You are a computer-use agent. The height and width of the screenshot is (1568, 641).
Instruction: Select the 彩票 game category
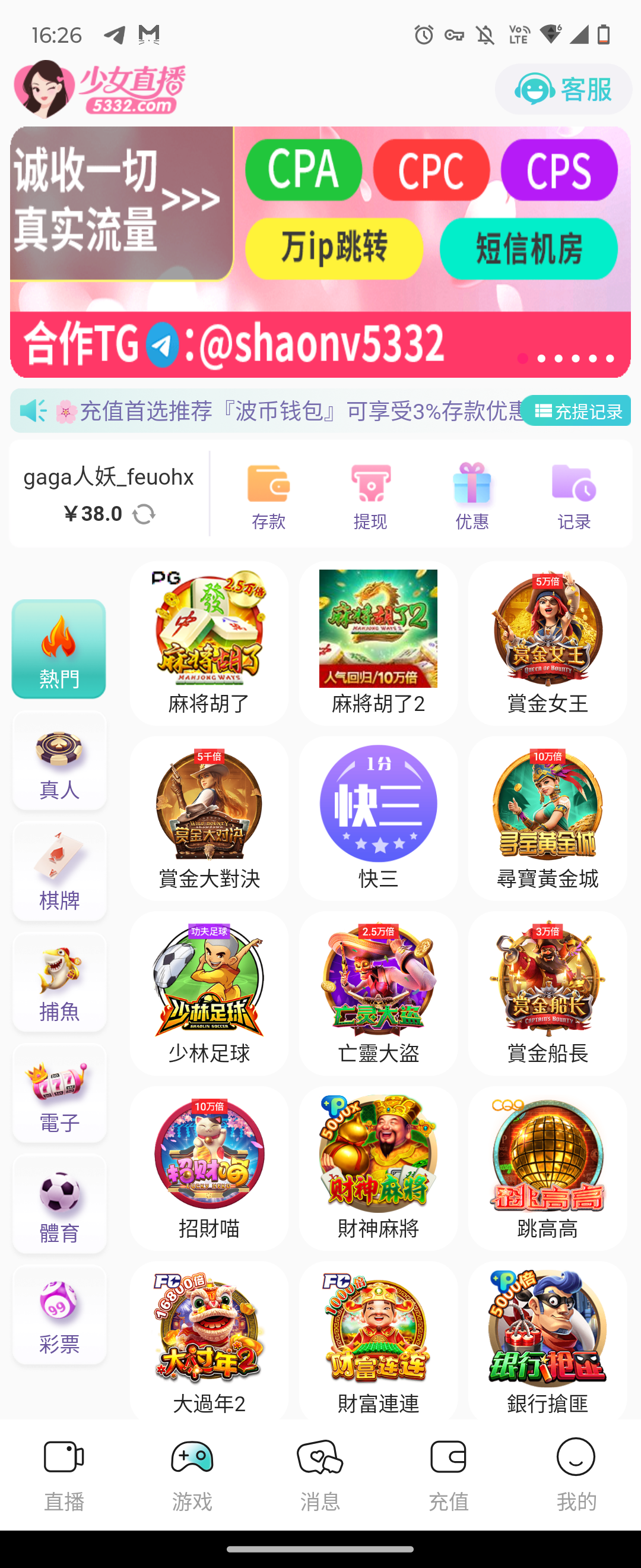tap(59, 1315)
